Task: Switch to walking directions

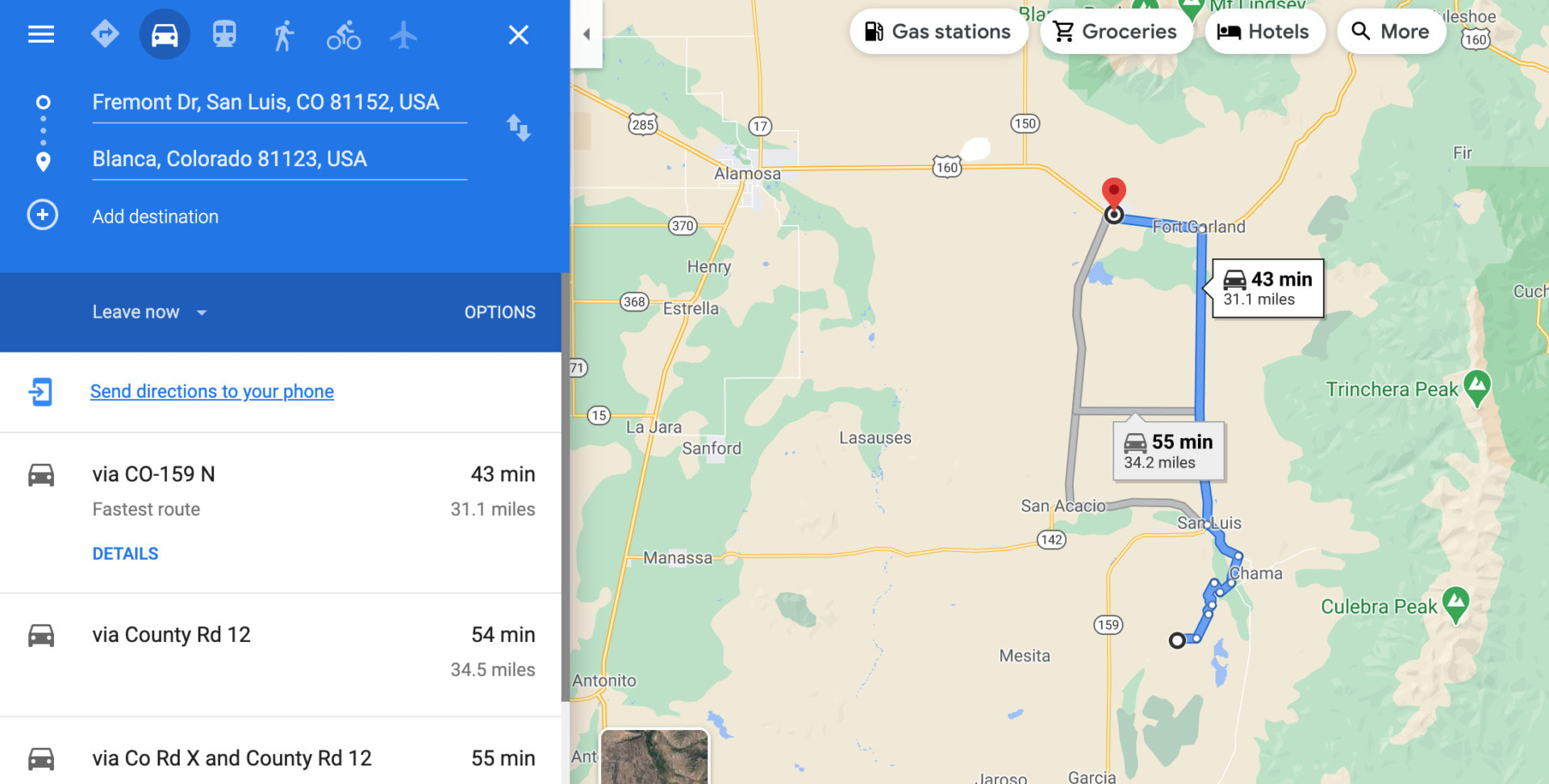Action: [283, 35]
